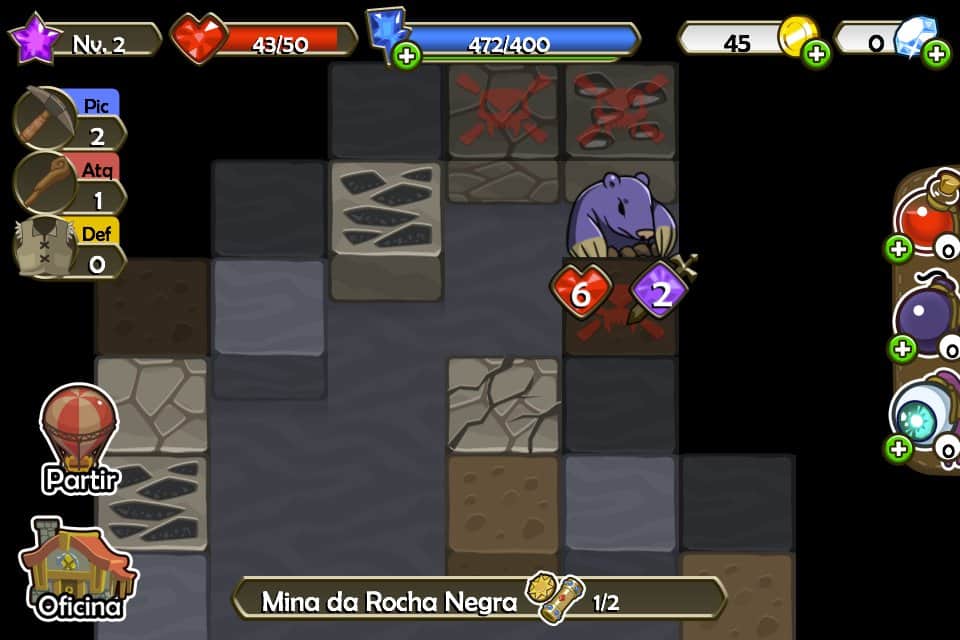The image size is (960, 640).
Task: Buy more diamonds
Action: tap(936, 53)
